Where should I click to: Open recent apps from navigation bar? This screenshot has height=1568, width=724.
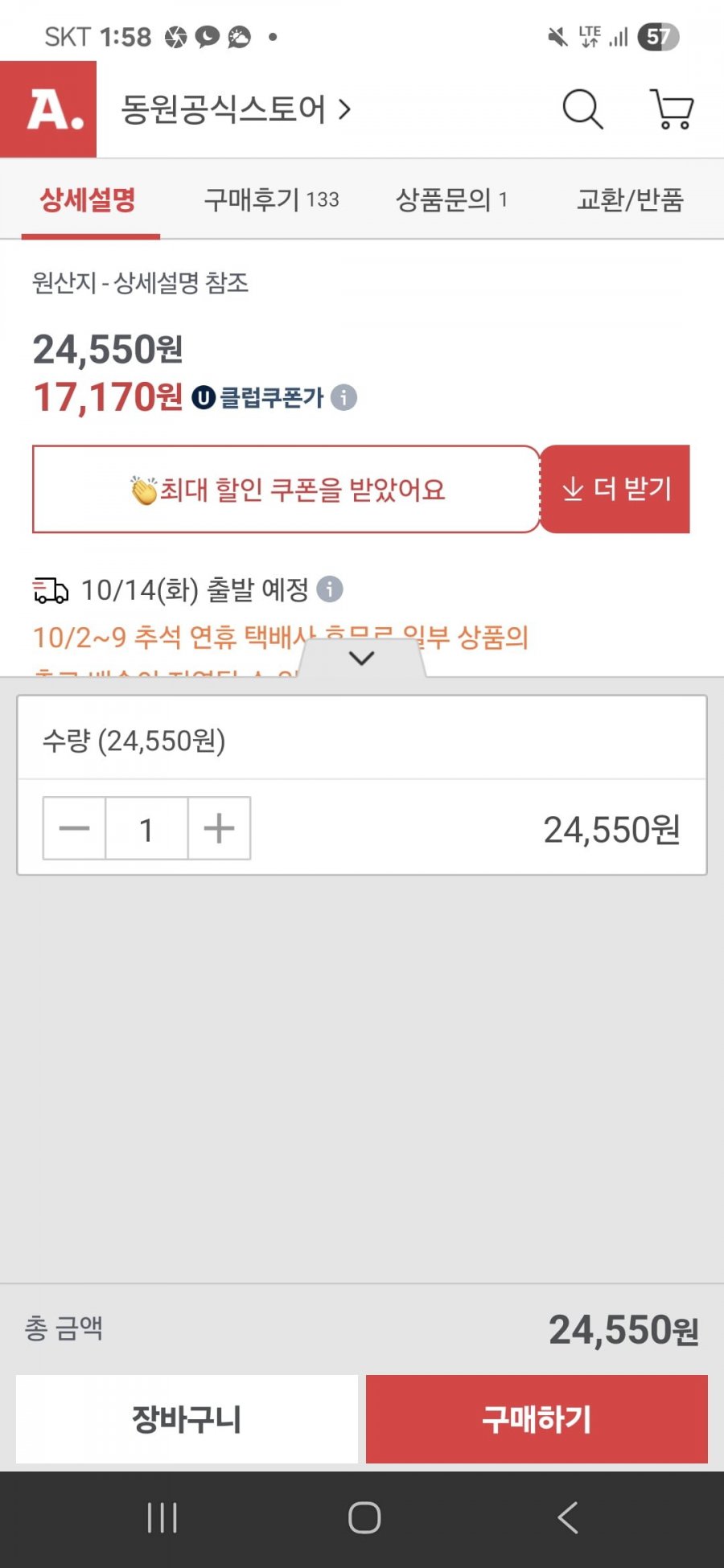[162, 1518]
